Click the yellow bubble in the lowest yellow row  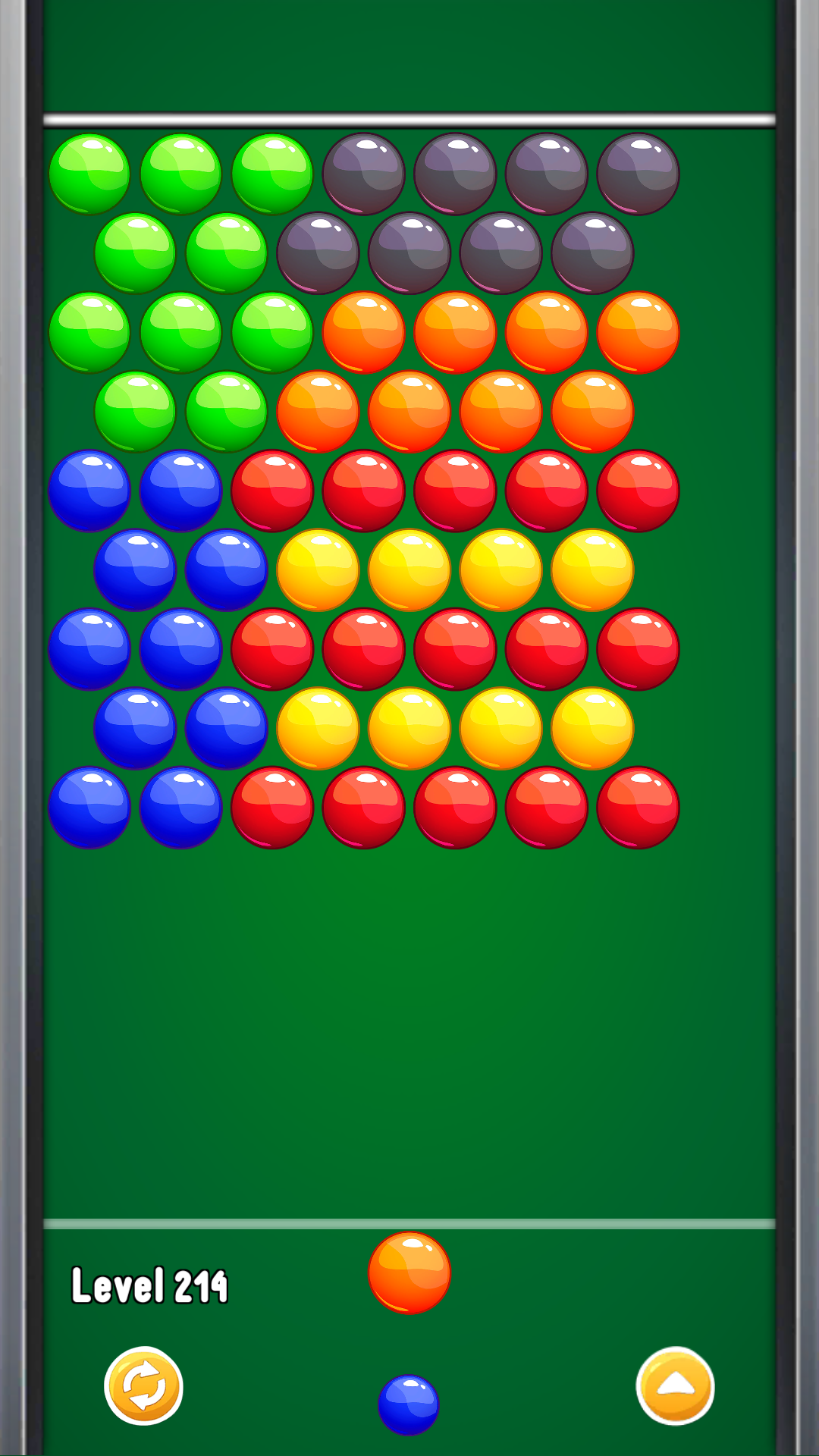pyautogui.click(x=409, y=728)
